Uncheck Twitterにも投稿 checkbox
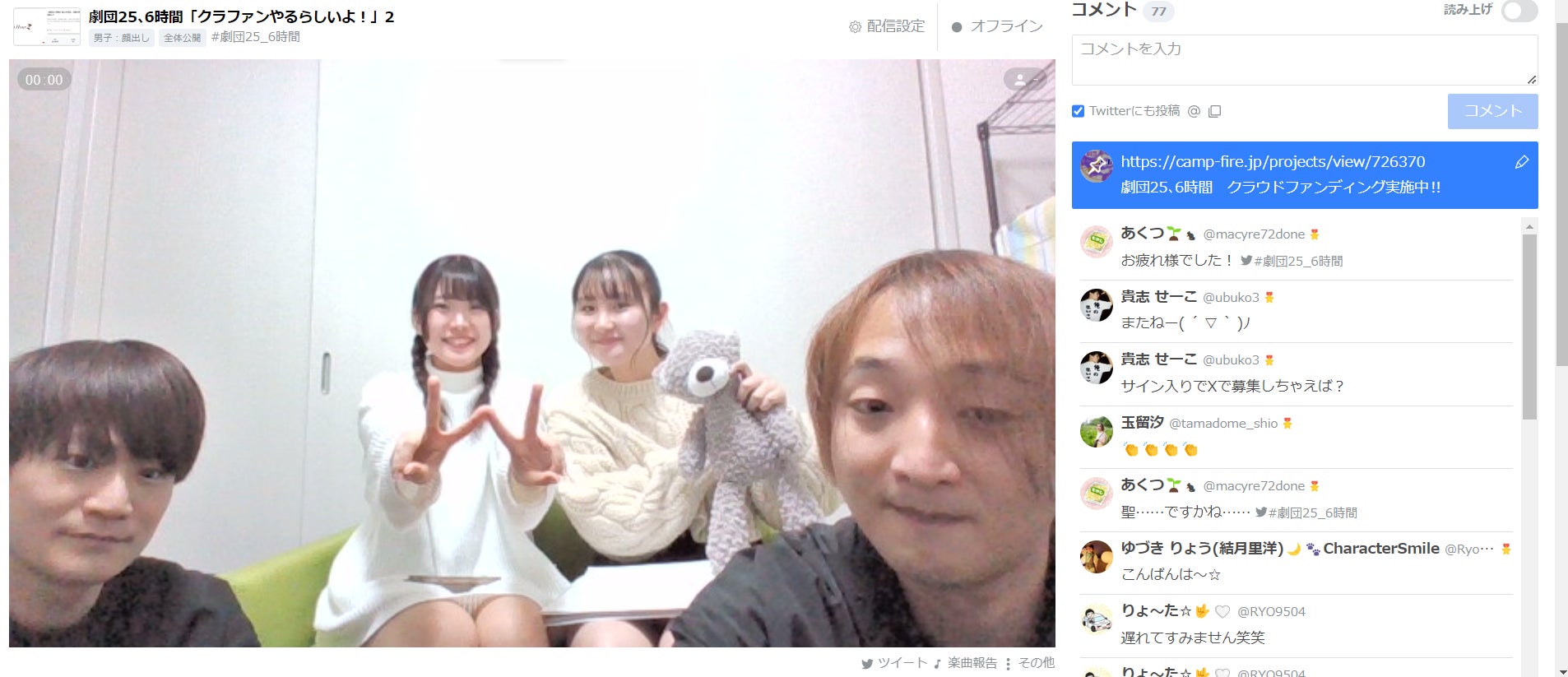 point(1078,111)
